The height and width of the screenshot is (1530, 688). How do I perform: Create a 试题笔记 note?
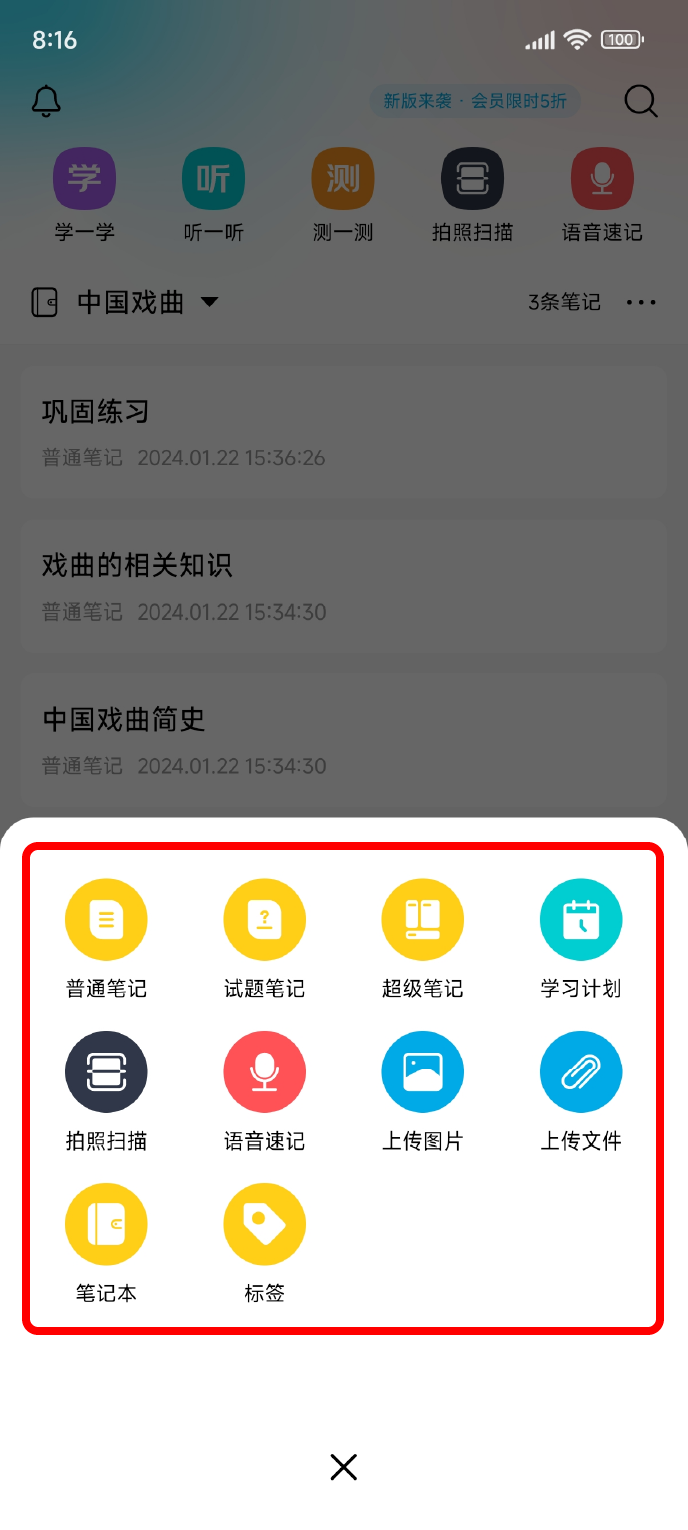click(264, 920)
